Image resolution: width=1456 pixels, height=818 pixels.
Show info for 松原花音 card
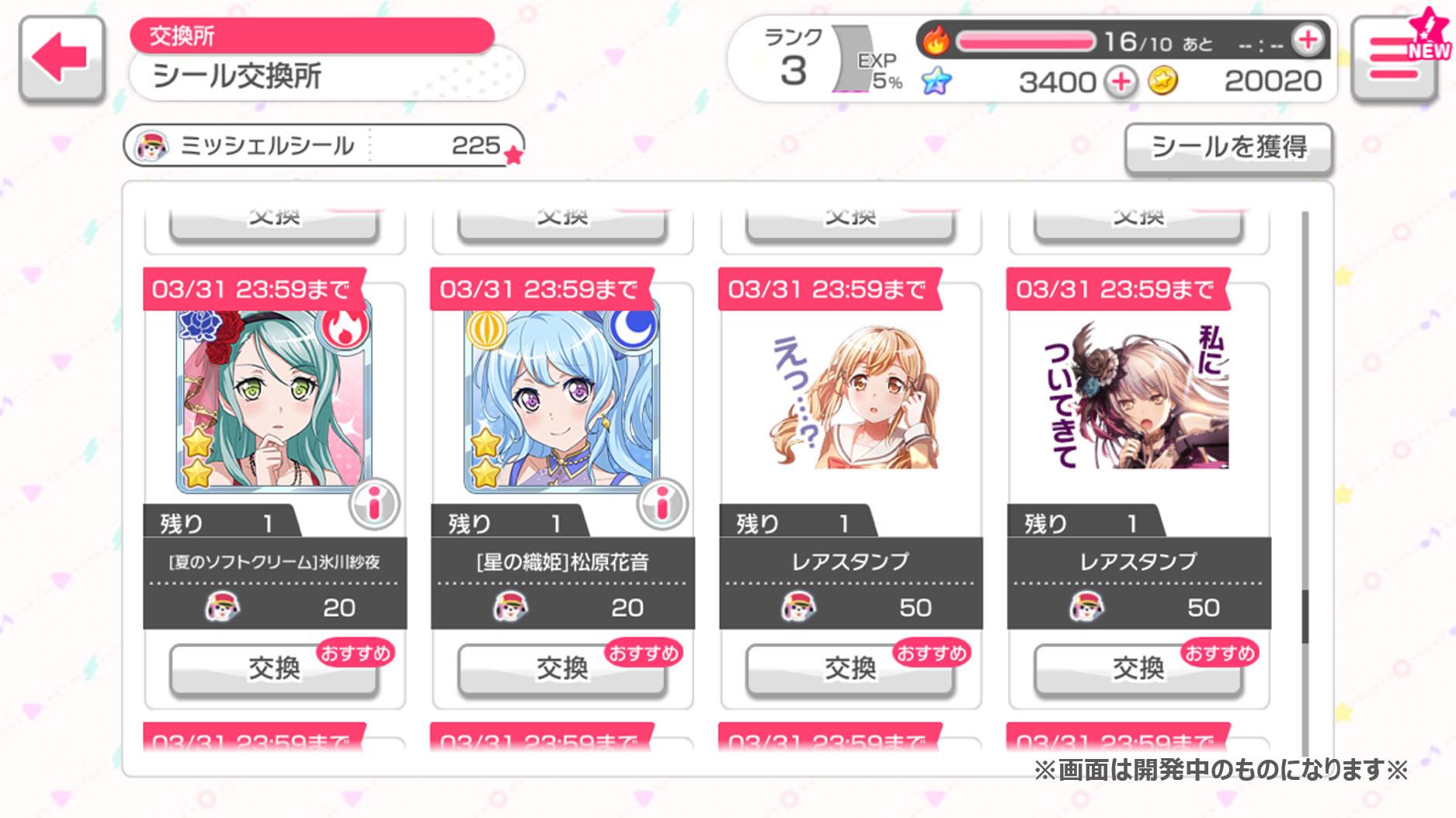(662, 504)
